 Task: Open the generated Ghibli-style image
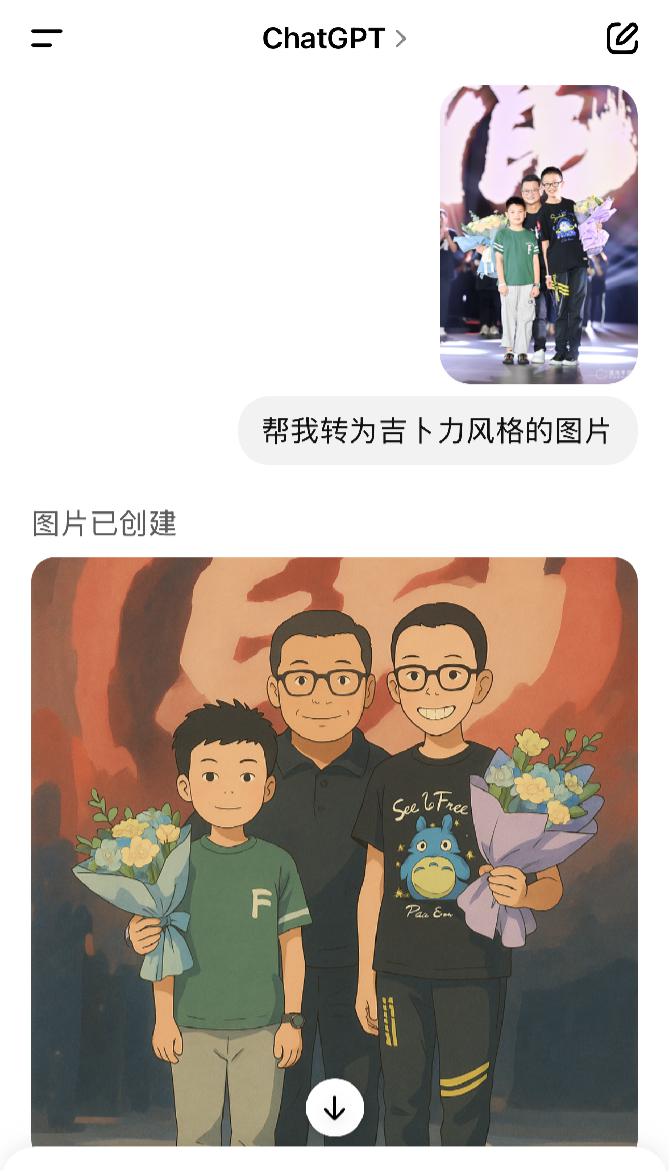coord(334,820)
